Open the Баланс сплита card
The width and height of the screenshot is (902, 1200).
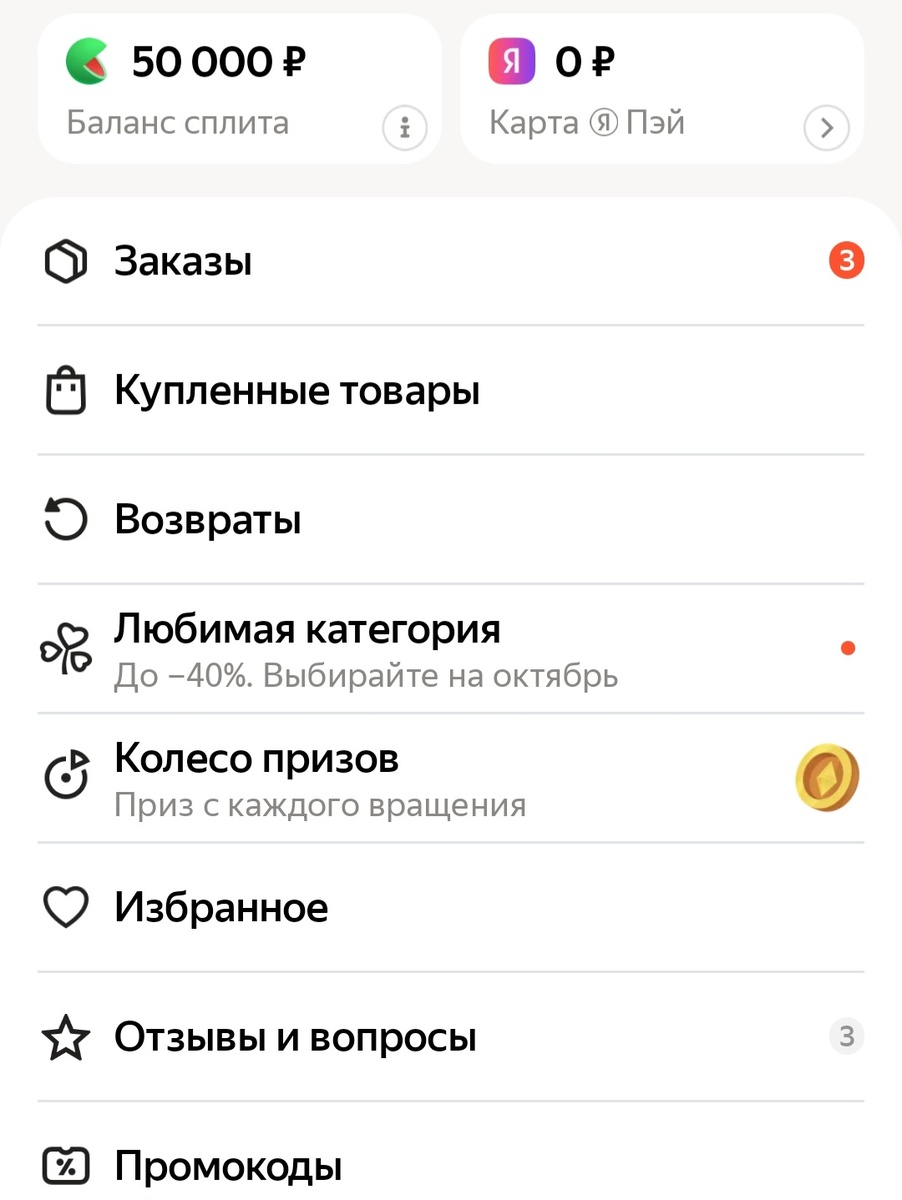(220, 90)
